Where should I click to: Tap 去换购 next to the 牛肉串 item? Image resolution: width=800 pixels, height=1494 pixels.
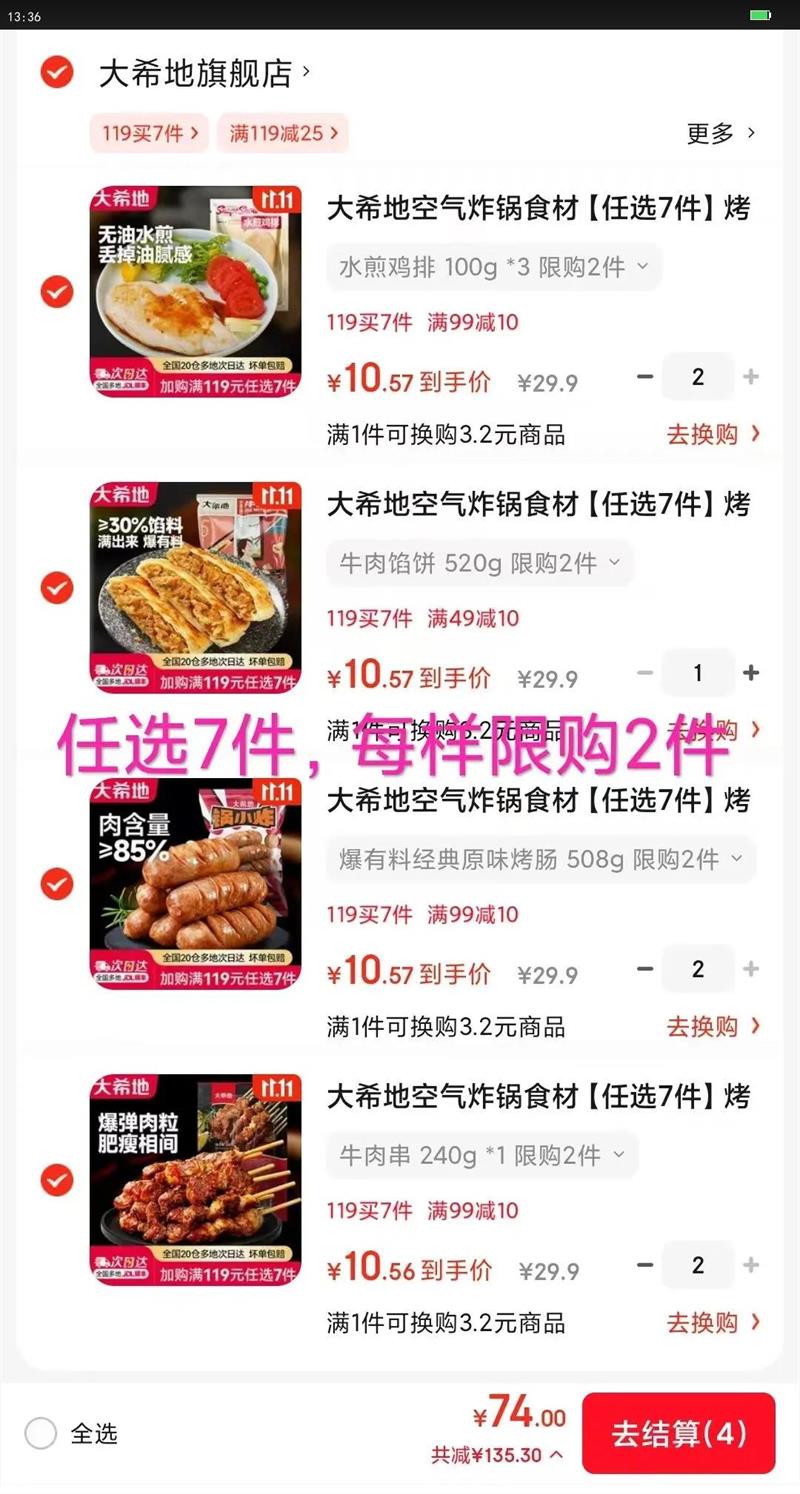700,1323
